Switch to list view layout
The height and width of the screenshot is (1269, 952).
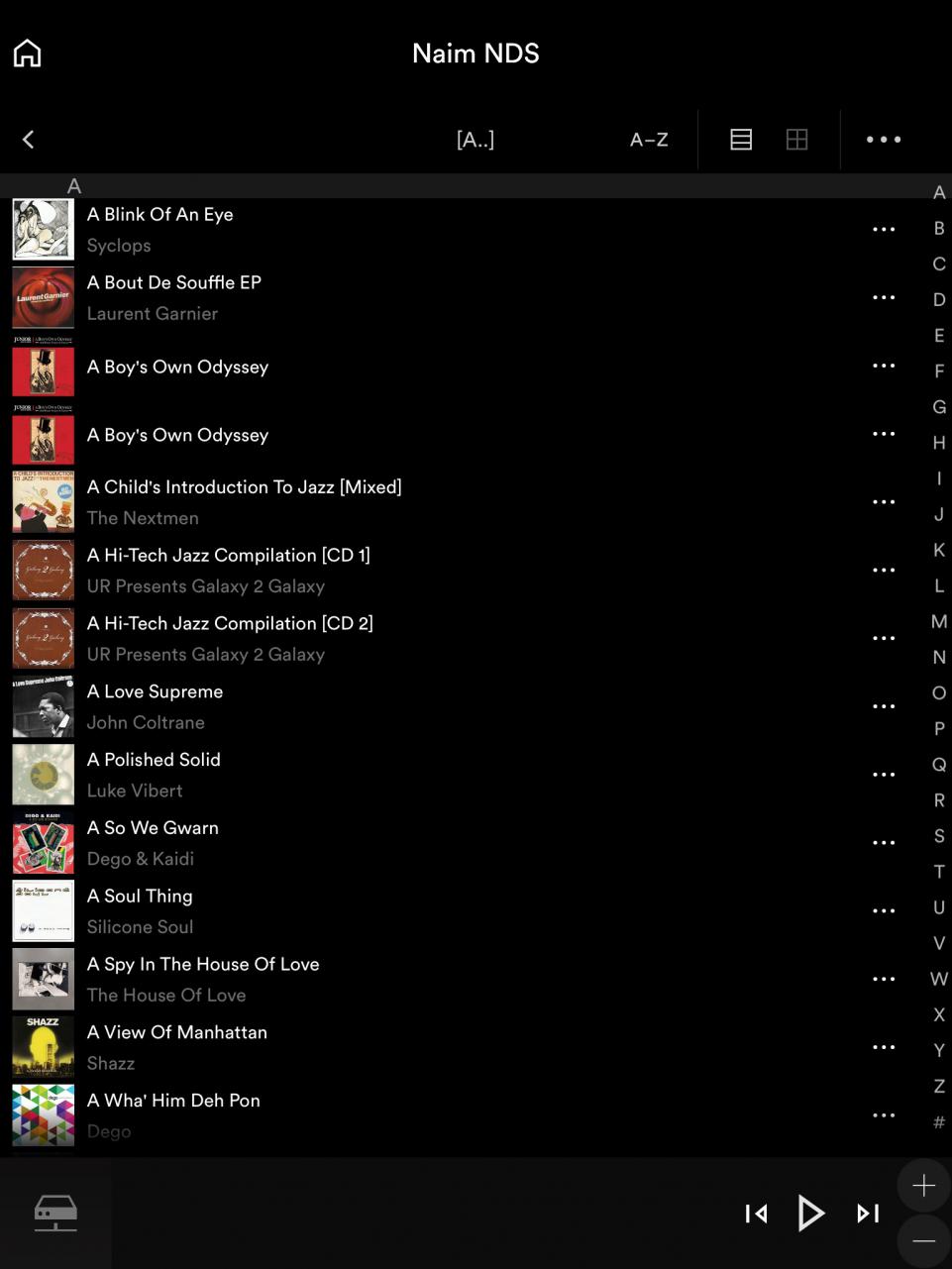(741, 140)
